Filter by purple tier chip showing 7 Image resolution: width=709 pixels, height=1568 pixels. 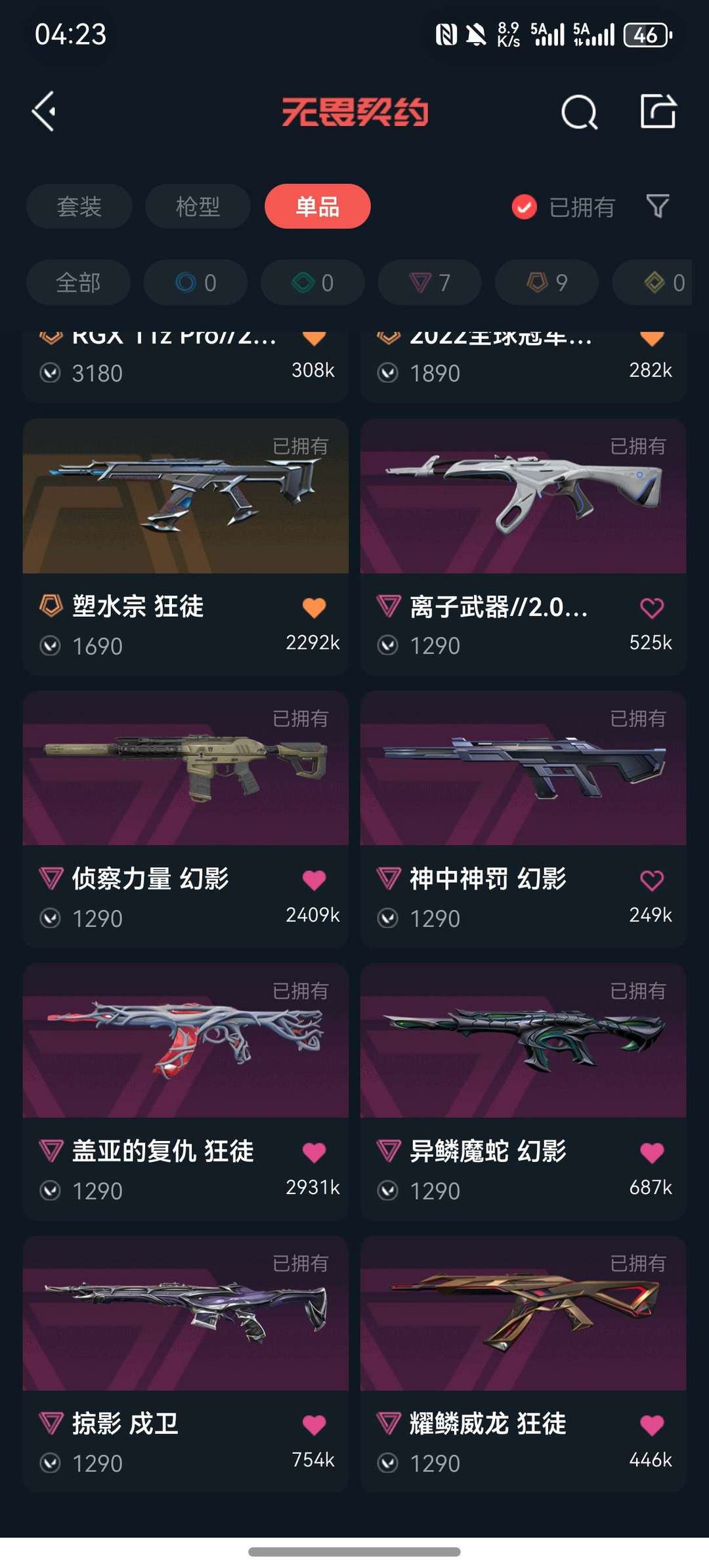429,282
